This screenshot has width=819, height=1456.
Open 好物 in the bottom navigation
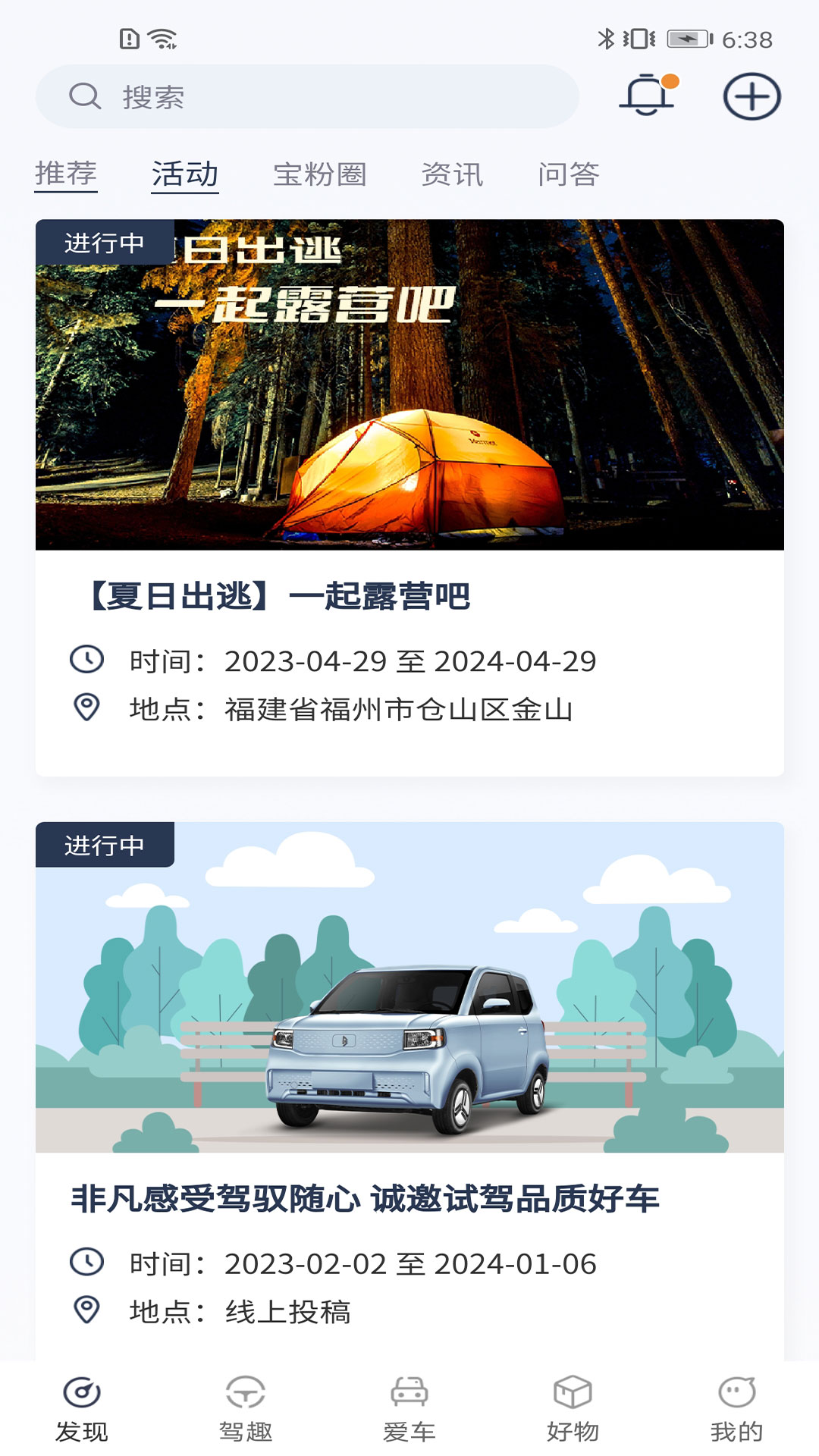coord(573,1409)
